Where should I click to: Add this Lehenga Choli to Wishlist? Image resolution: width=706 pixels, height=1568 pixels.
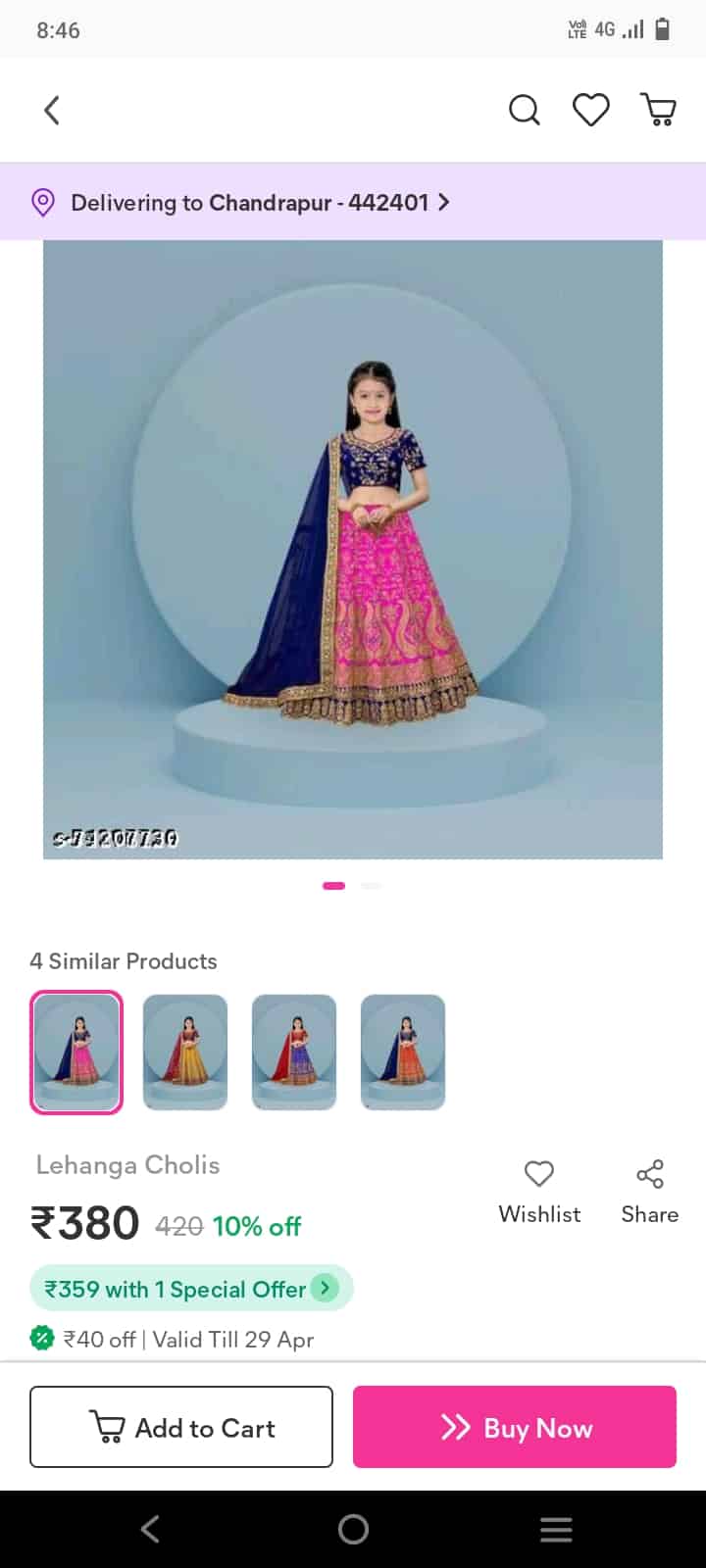pos(539,1190)
